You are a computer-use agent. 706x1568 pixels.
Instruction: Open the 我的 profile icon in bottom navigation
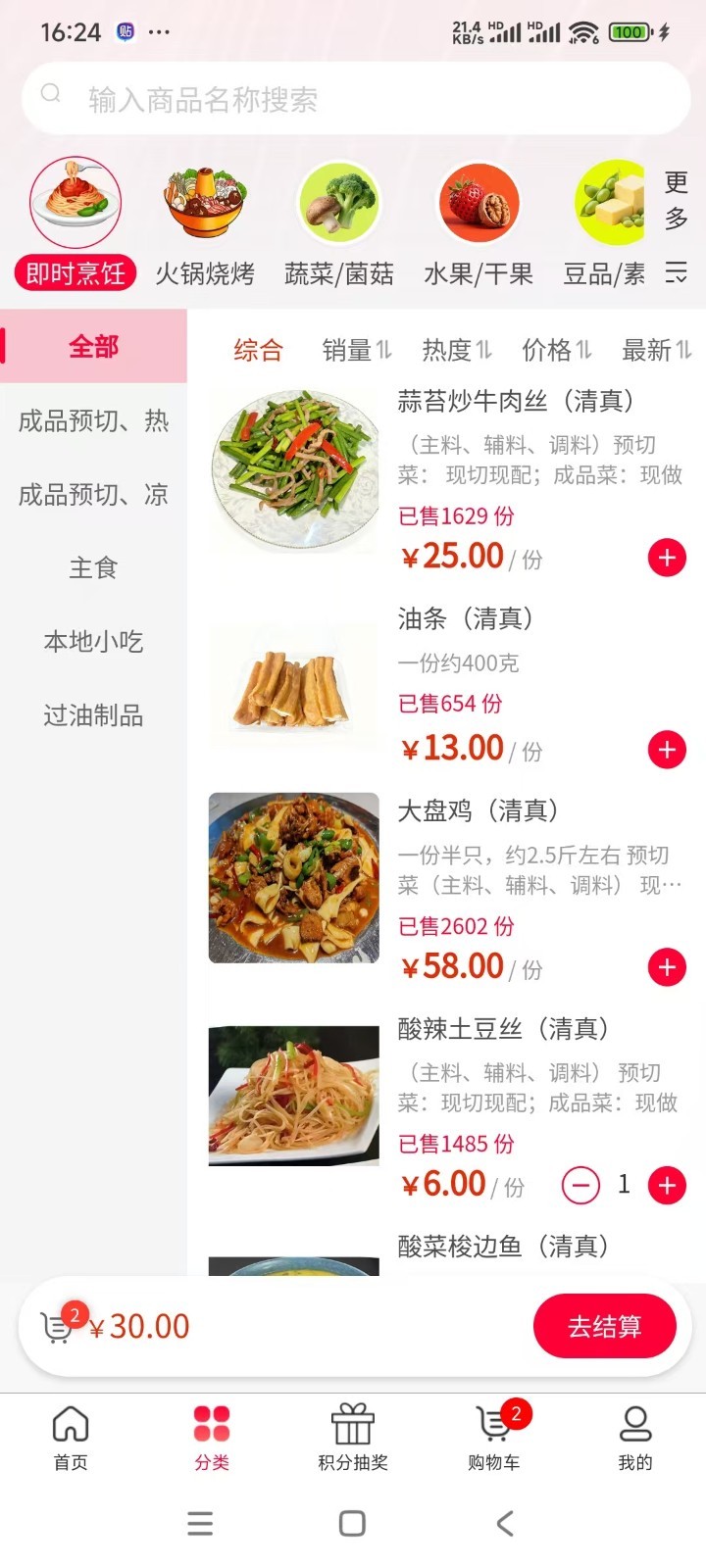point(634,1423)
